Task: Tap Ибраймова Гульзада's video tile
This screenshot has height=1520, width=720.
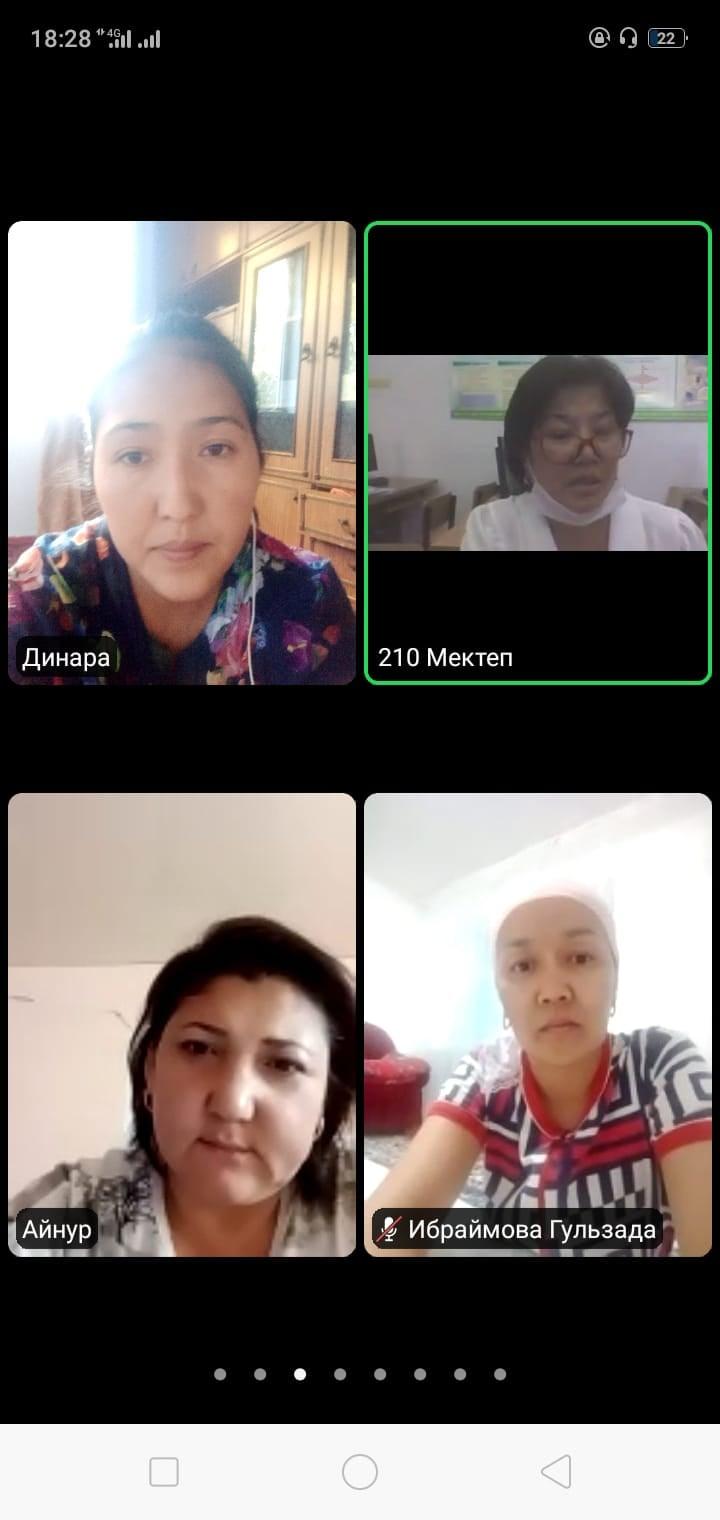Action: 538,1025
